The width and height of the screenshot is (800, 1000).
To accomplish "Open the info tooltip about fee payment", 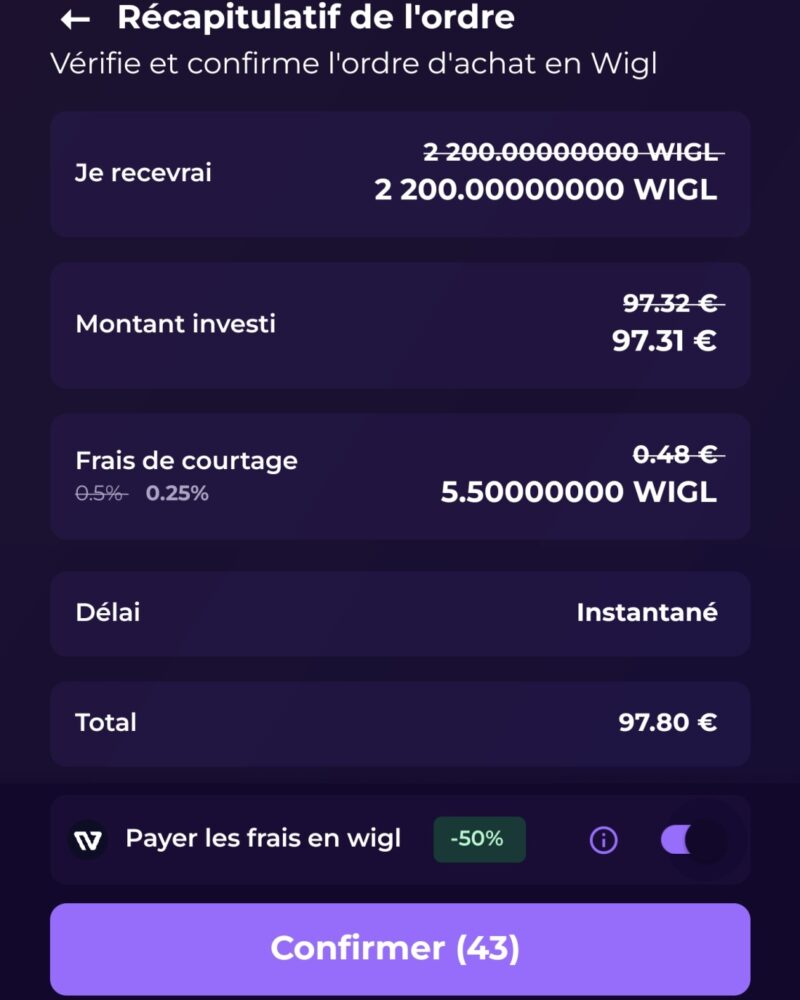I will tap(606, 839).
